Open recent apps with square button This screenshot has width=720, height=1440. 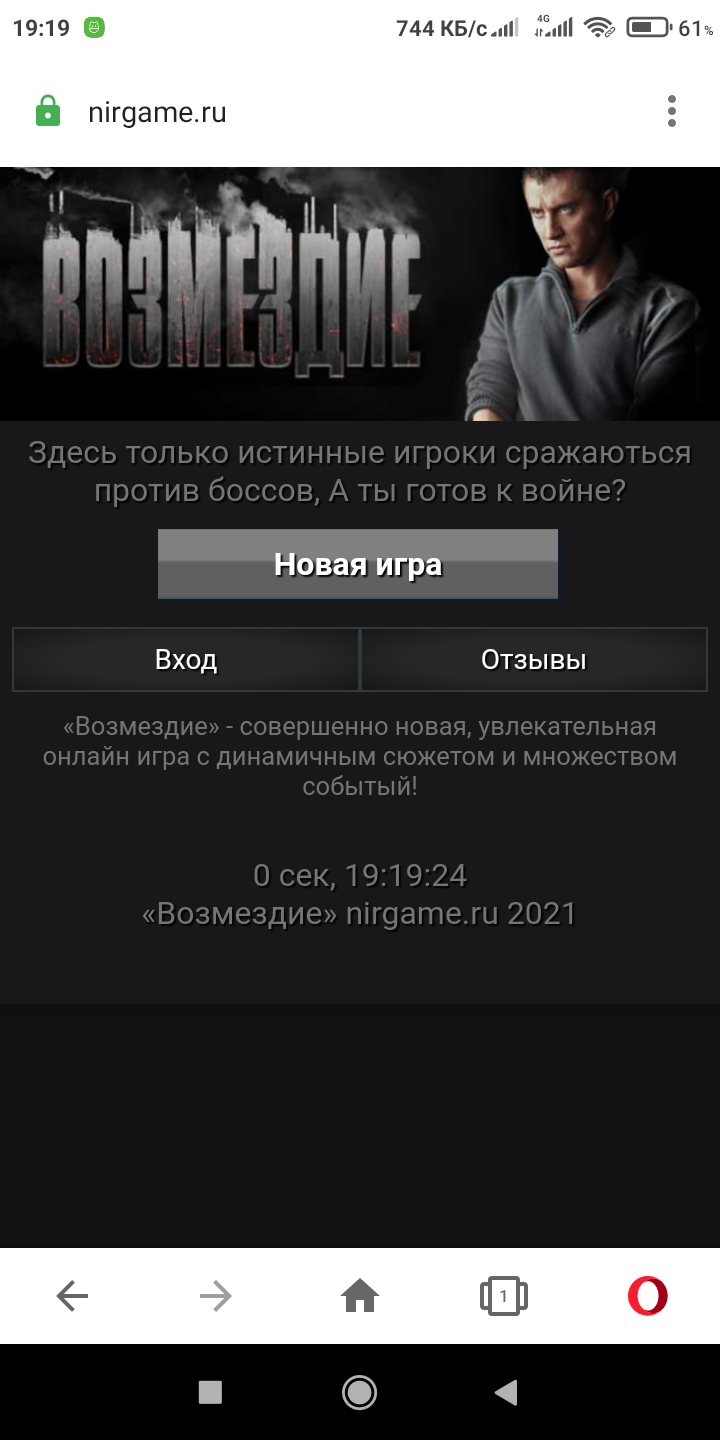(210, 1392)
